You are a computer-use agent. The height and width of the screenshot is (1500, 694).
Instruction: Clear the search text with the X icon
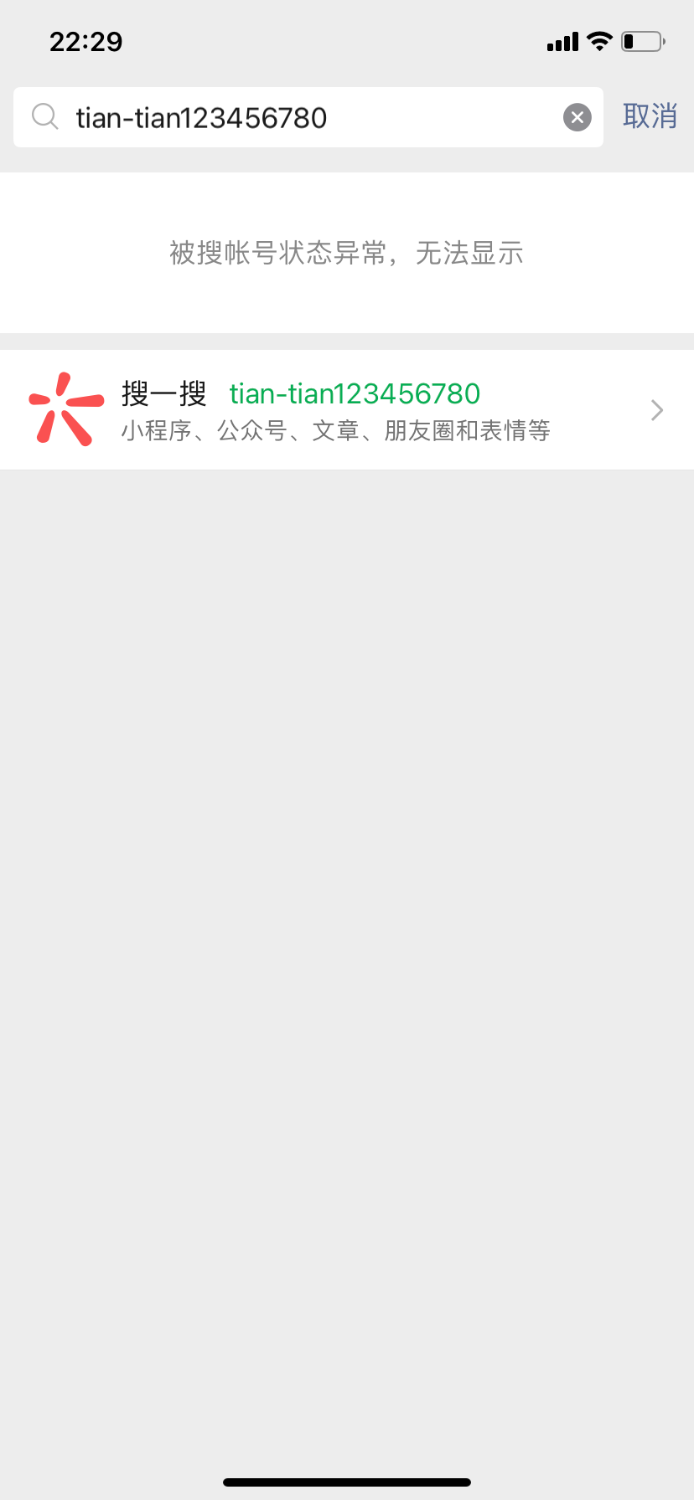pos(577,118)
